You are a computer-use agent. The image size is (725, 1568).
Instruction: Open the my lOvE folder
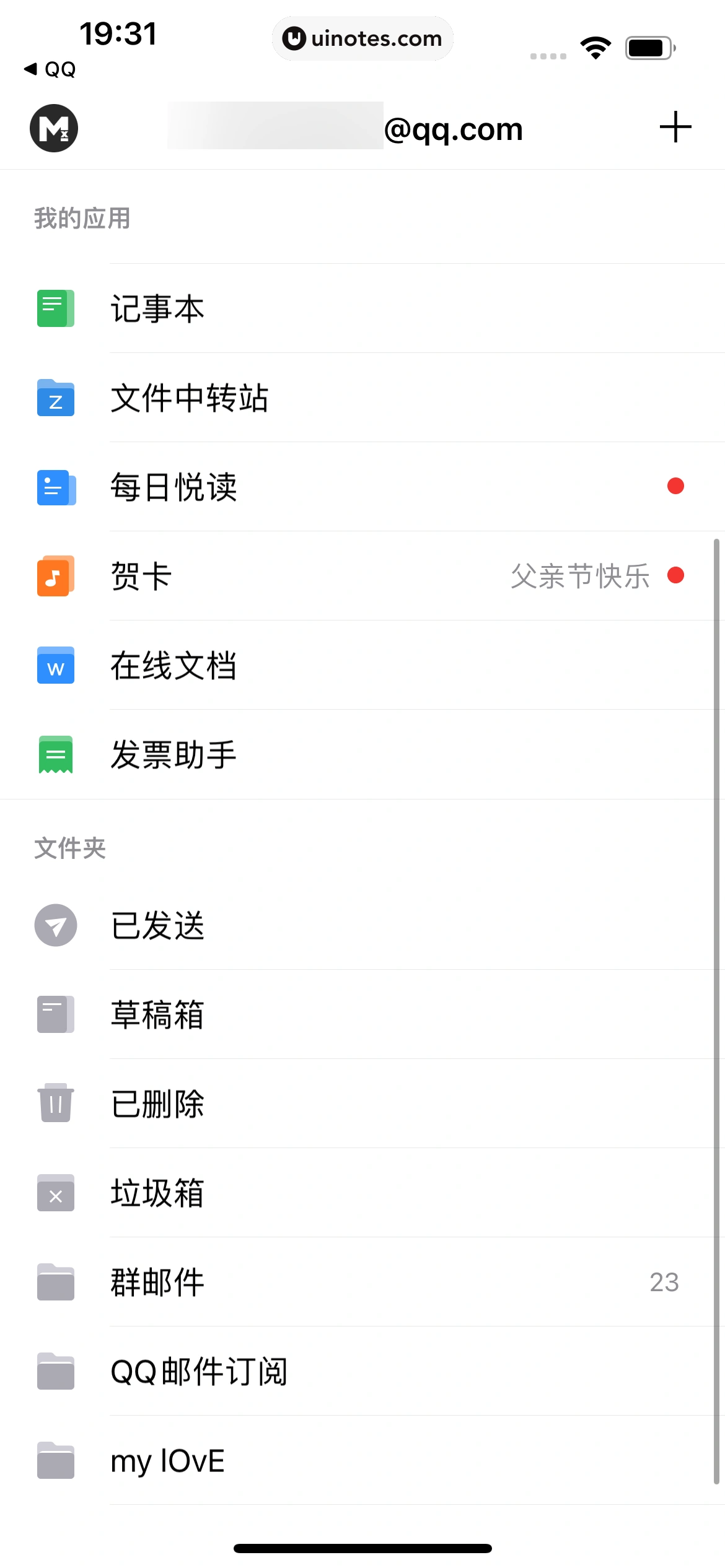[167, 1461]
